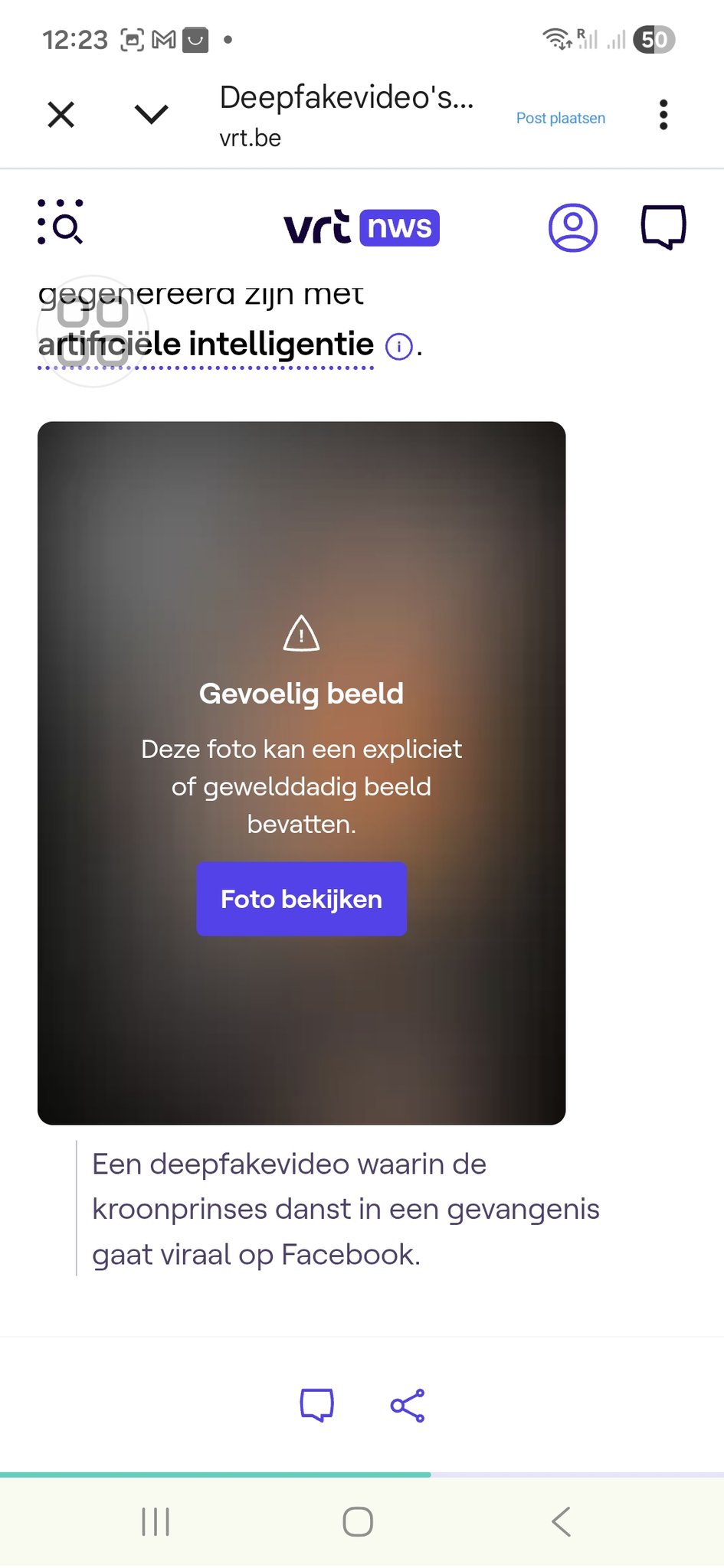
Task: Reveal the sensitive image with Foto bekijken
Action: coord(301,899)
